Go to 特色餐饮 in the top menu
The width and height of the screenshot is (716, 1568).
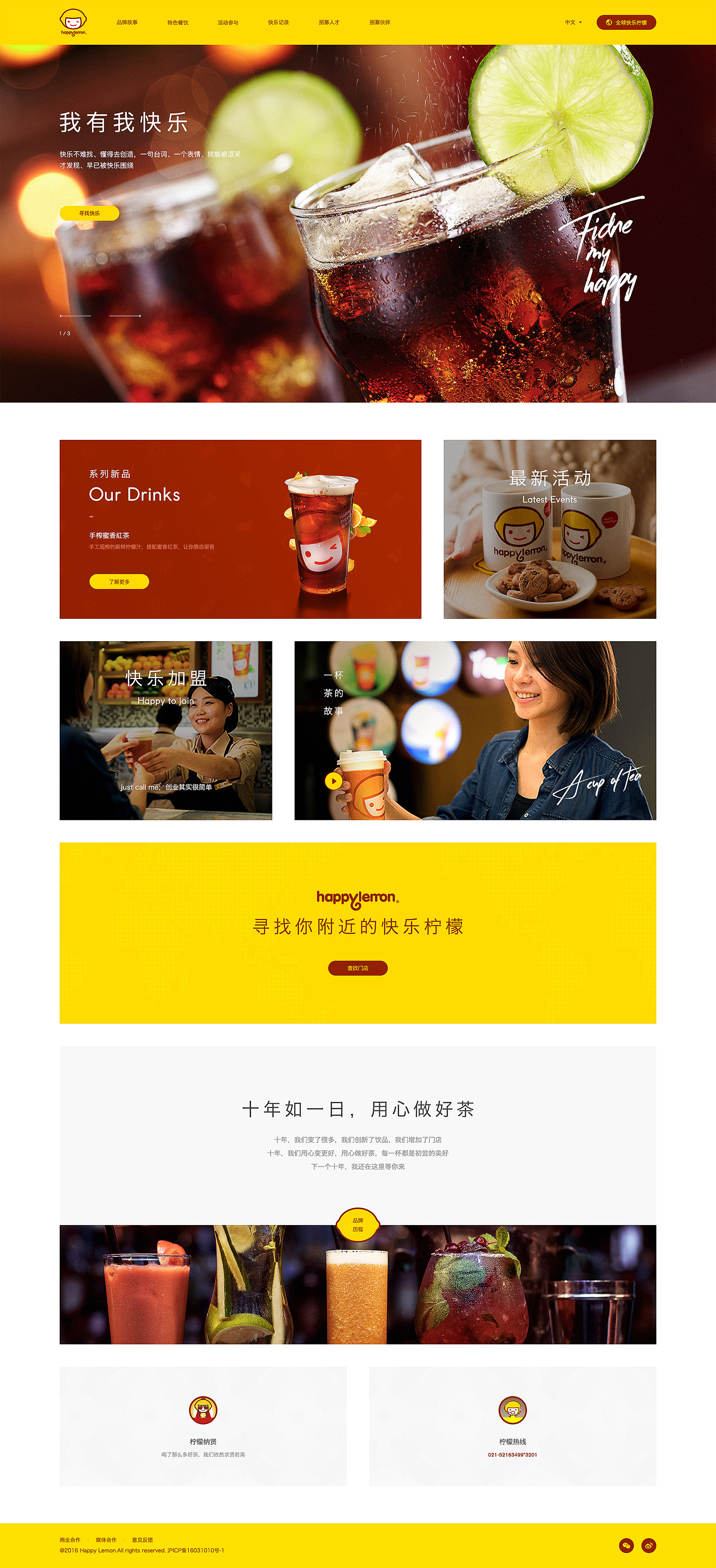(x=178, y=22)
